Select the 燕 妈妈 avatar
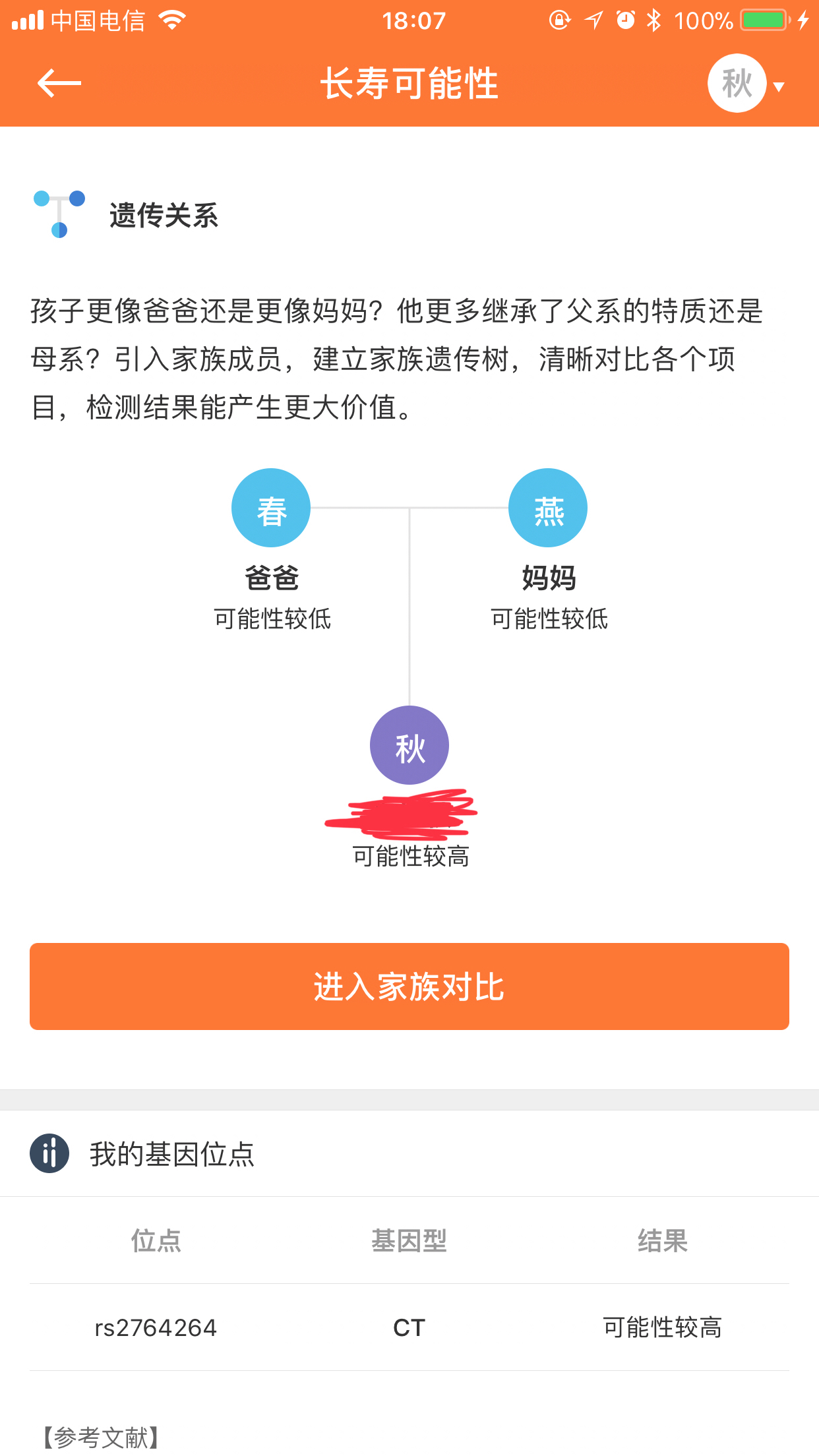 click(x=547, y=508)
